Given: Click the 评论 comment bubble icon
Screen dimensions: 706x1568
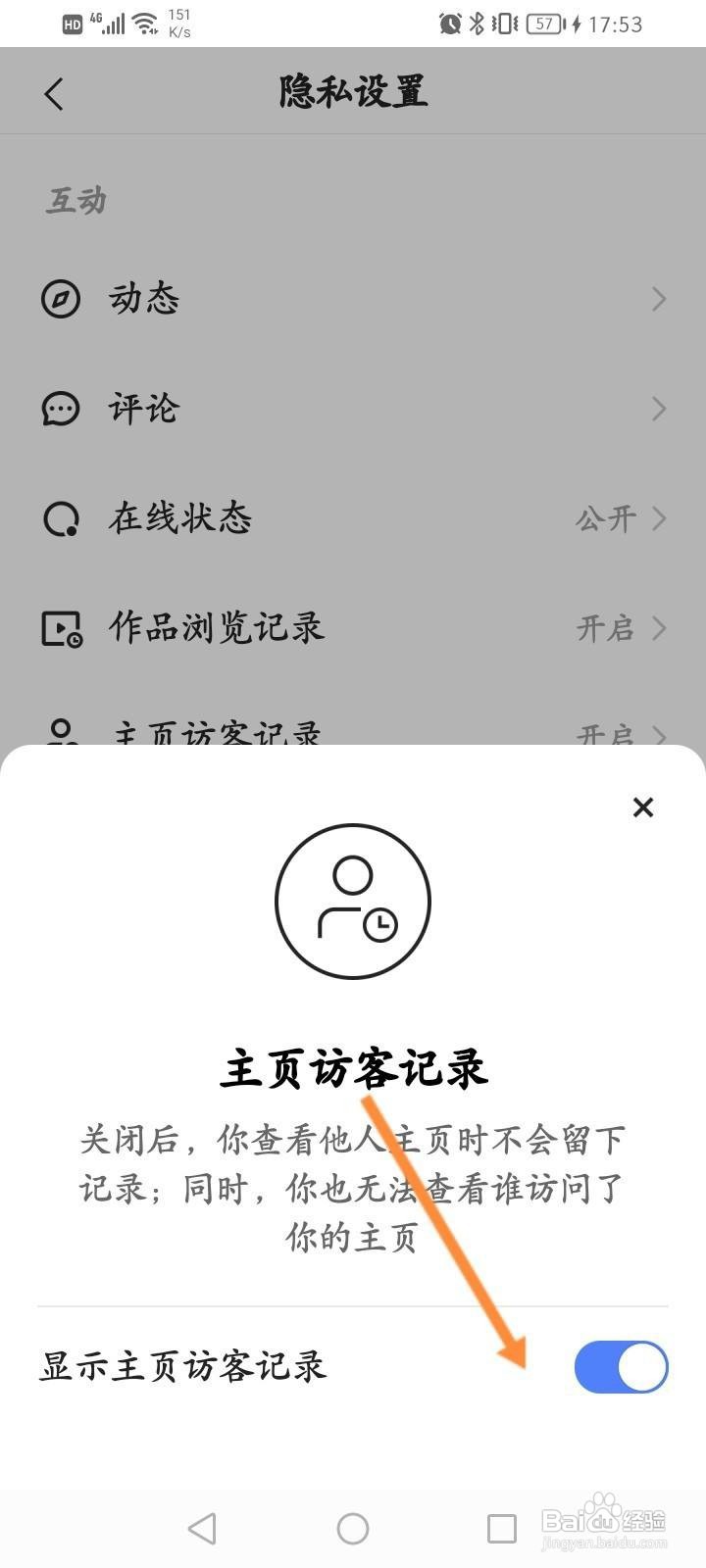Looking at the screenshot, I should point(61,409).
